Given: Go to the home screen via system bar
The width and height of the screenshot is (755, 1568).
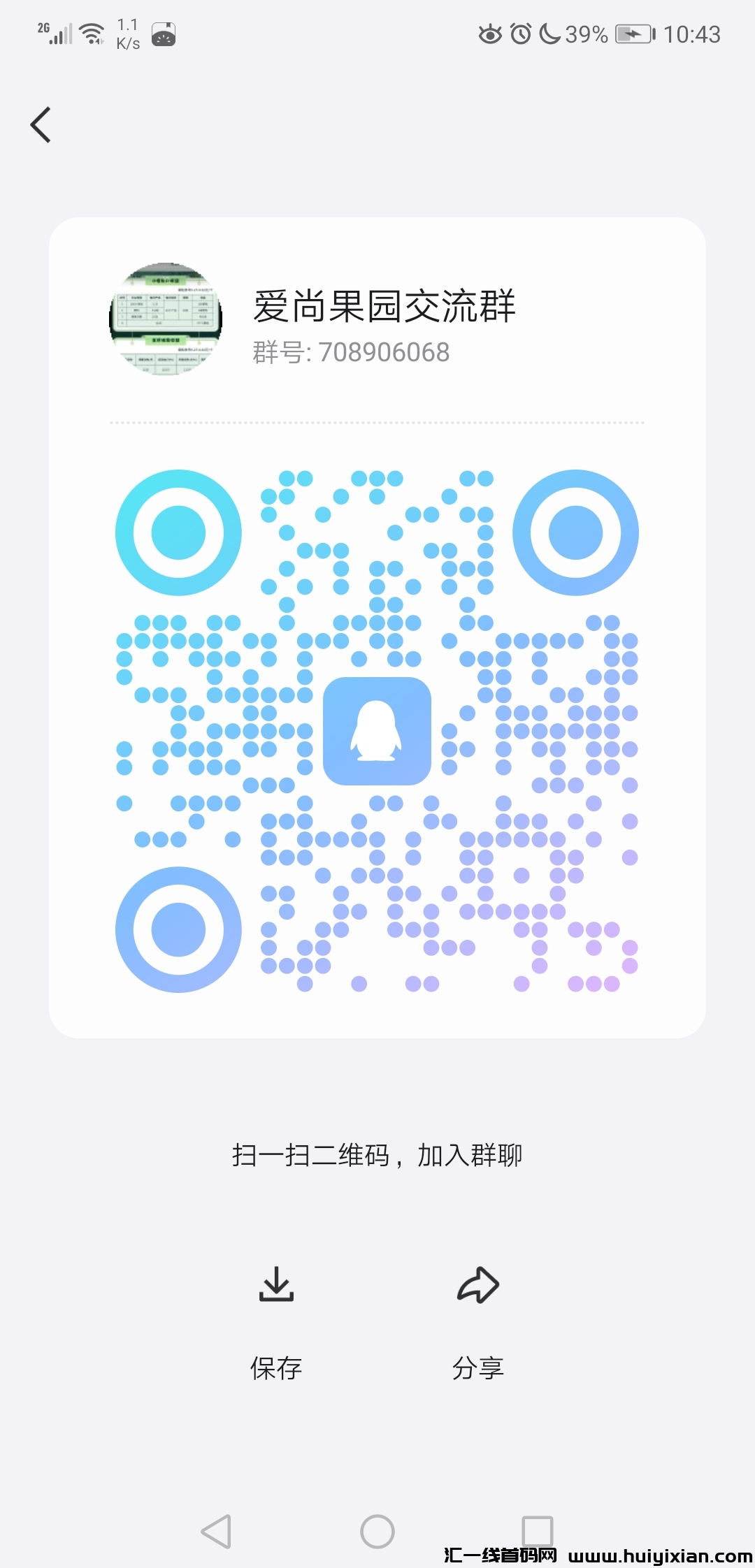Looking at the screenshot, I should [x=377, y=1532].
